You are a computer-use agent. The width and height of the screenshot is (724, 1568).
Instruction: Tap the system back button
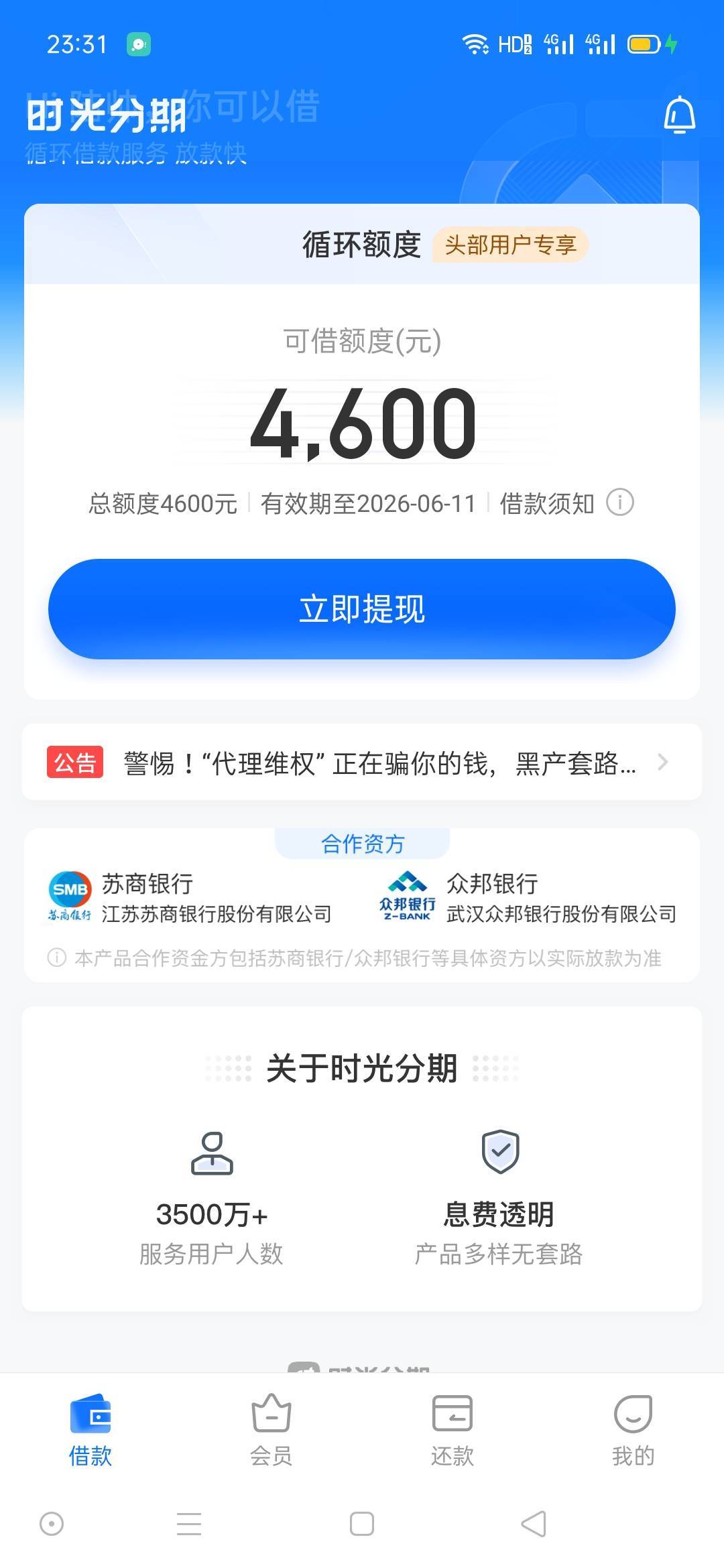coord(534,1524)
